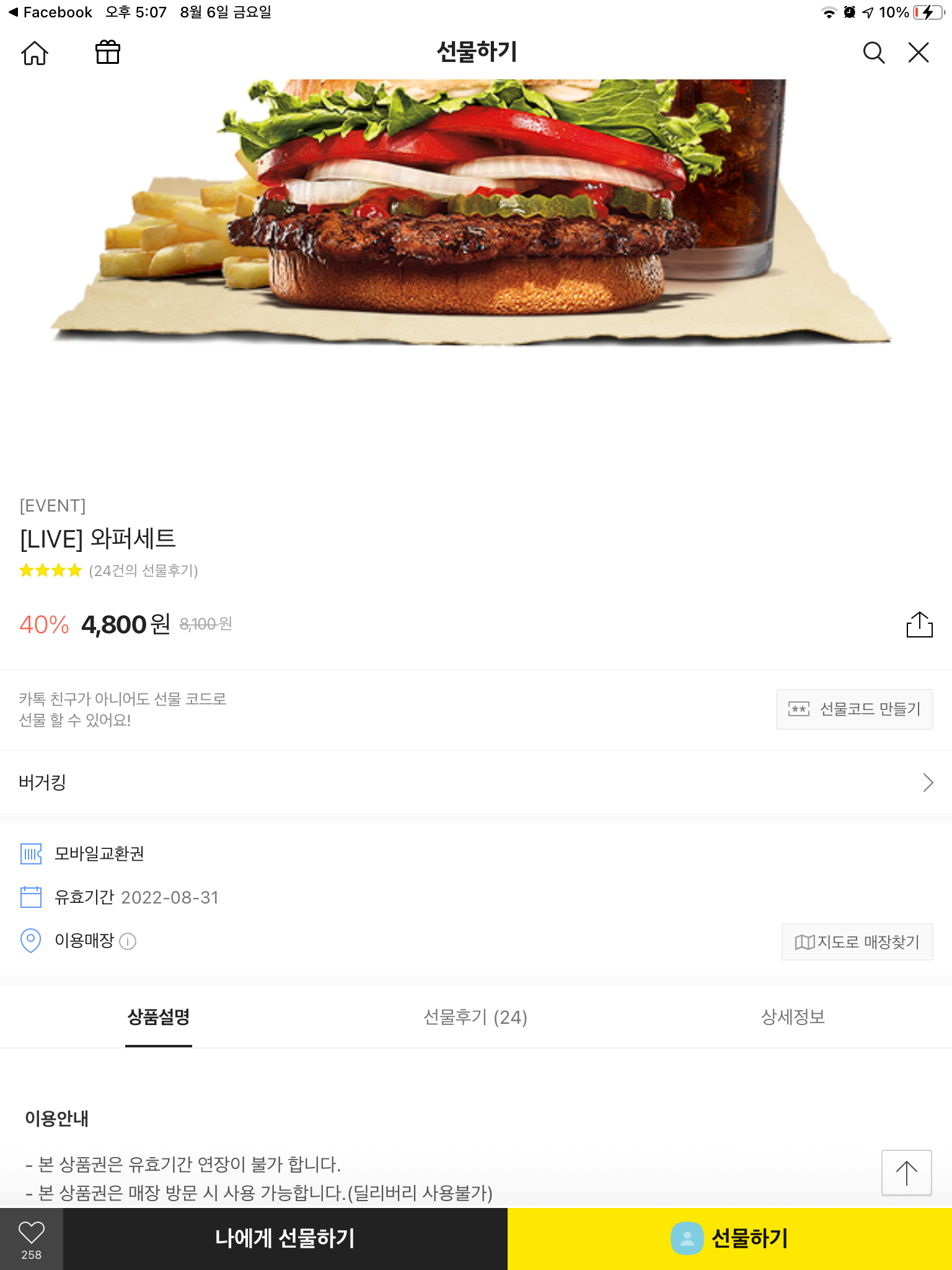Switch to 선물후기 (24) tab
This screenshot has height=1270, width=952.
tap(475, 1017)
